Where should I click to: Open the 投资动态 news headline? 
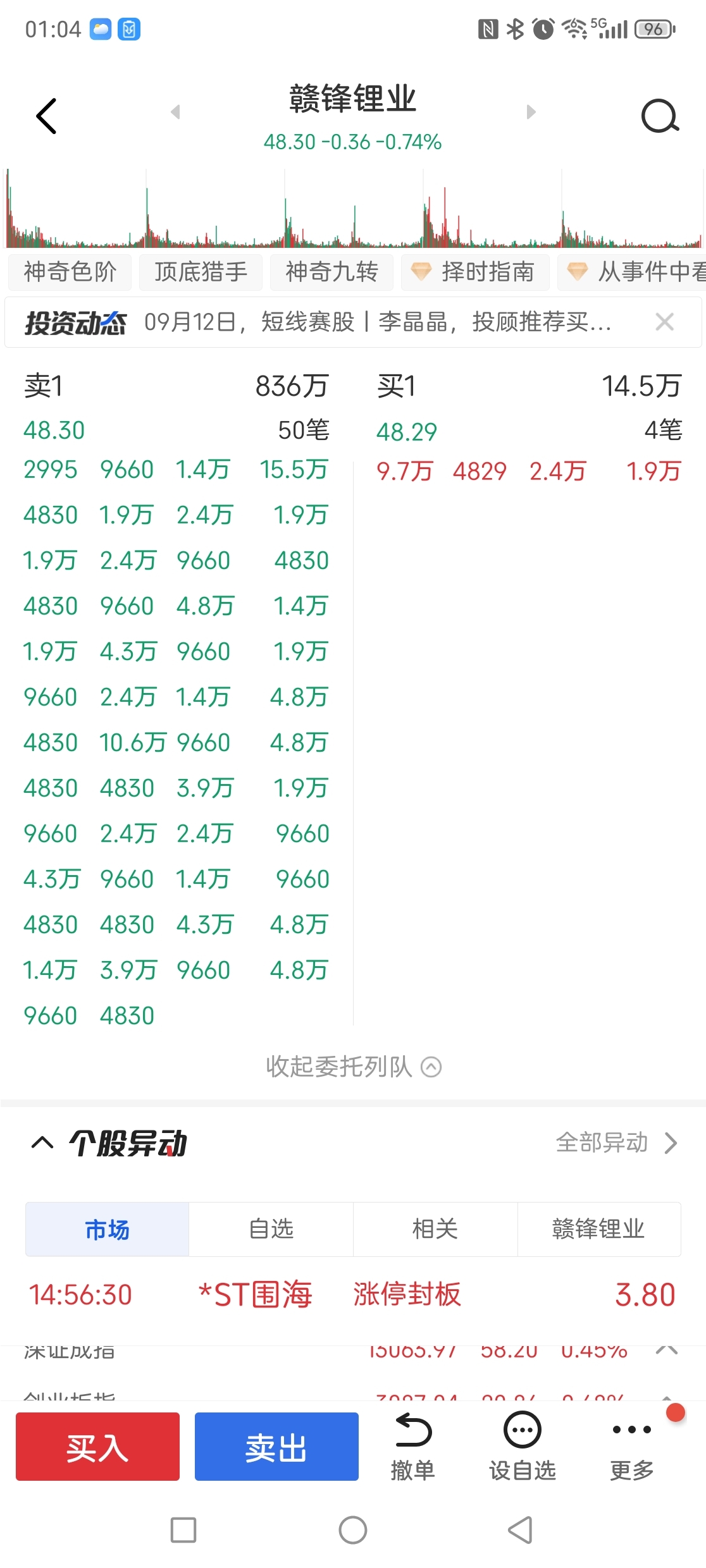[x=378, y=322]
